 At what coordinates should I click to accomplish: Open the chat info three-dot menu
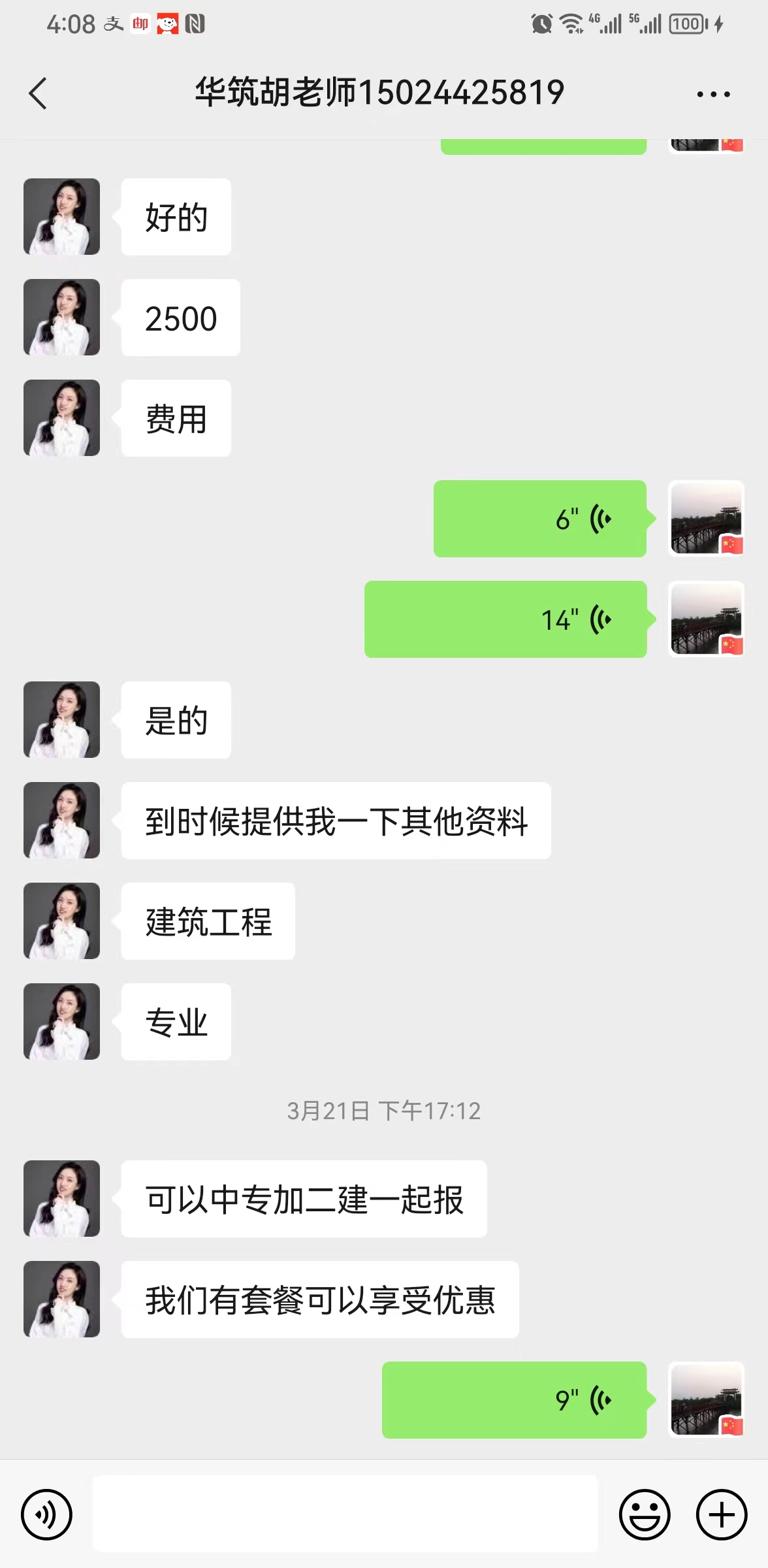713,94
